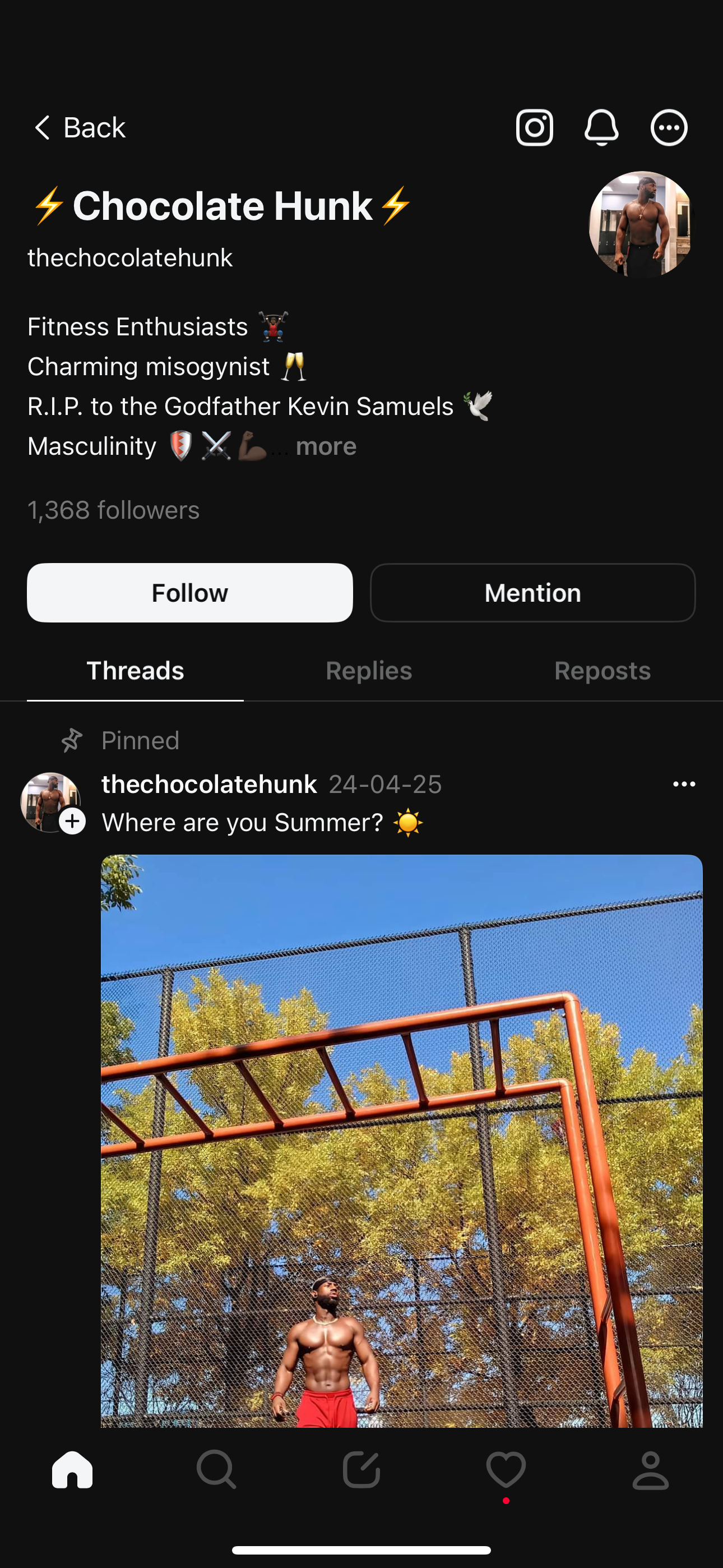Follow thechocolatehunk

[x=190, y=593]
